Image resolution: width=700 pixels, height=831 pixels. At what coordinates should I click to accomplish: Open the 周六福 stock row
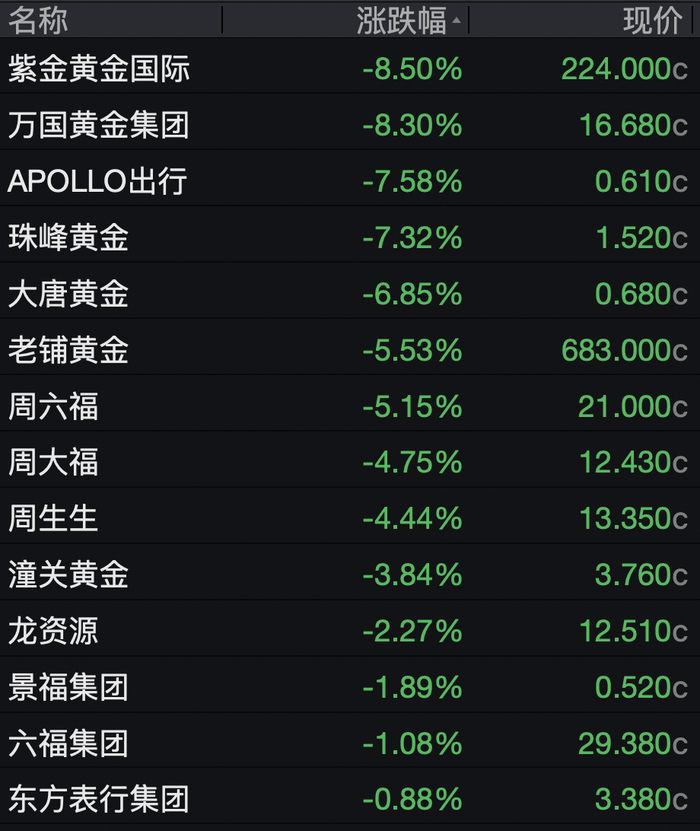350,406
